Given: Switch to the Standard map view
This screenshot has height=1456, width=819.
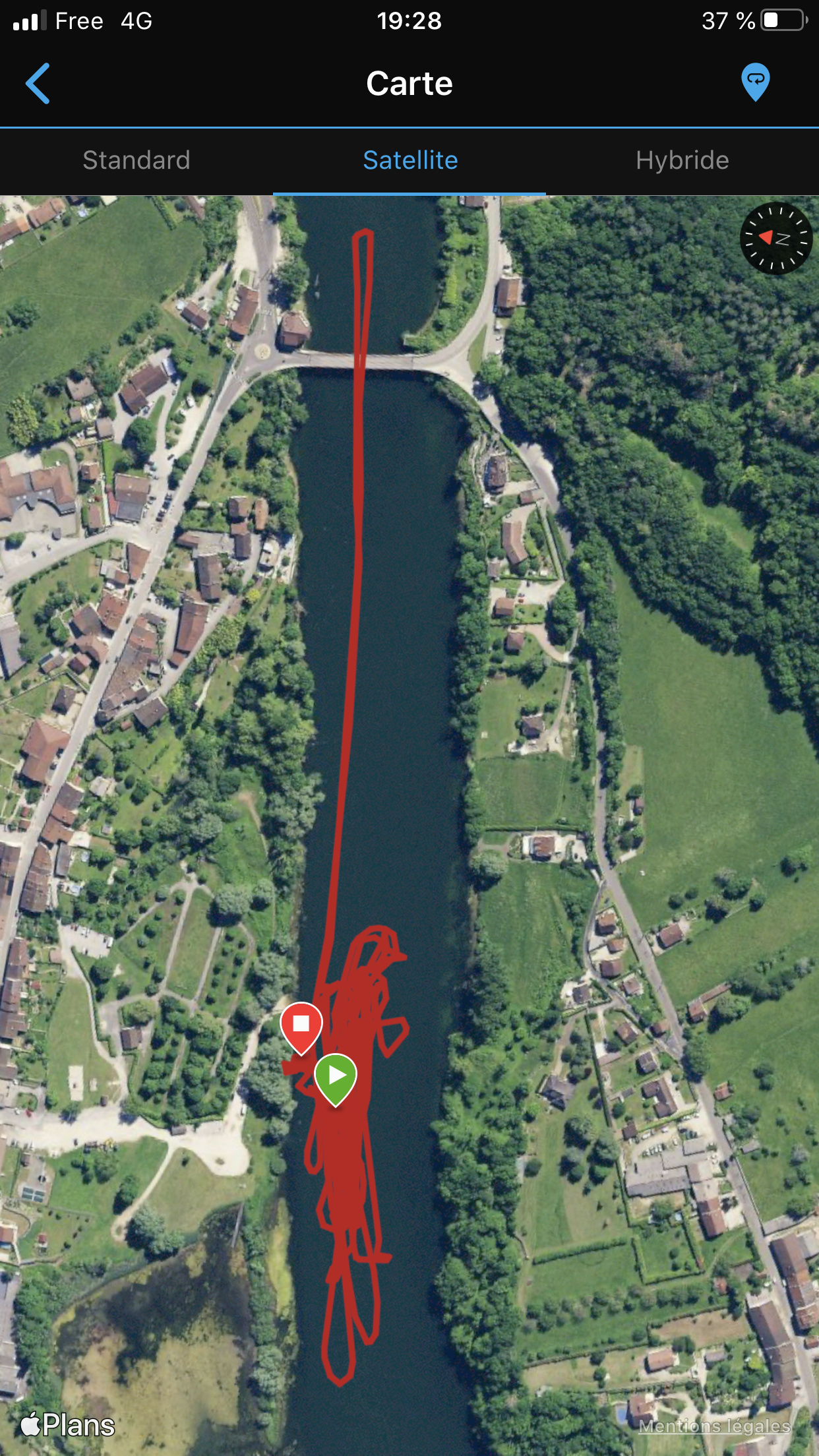Looking at the screenshot, I should coord(136,160).
